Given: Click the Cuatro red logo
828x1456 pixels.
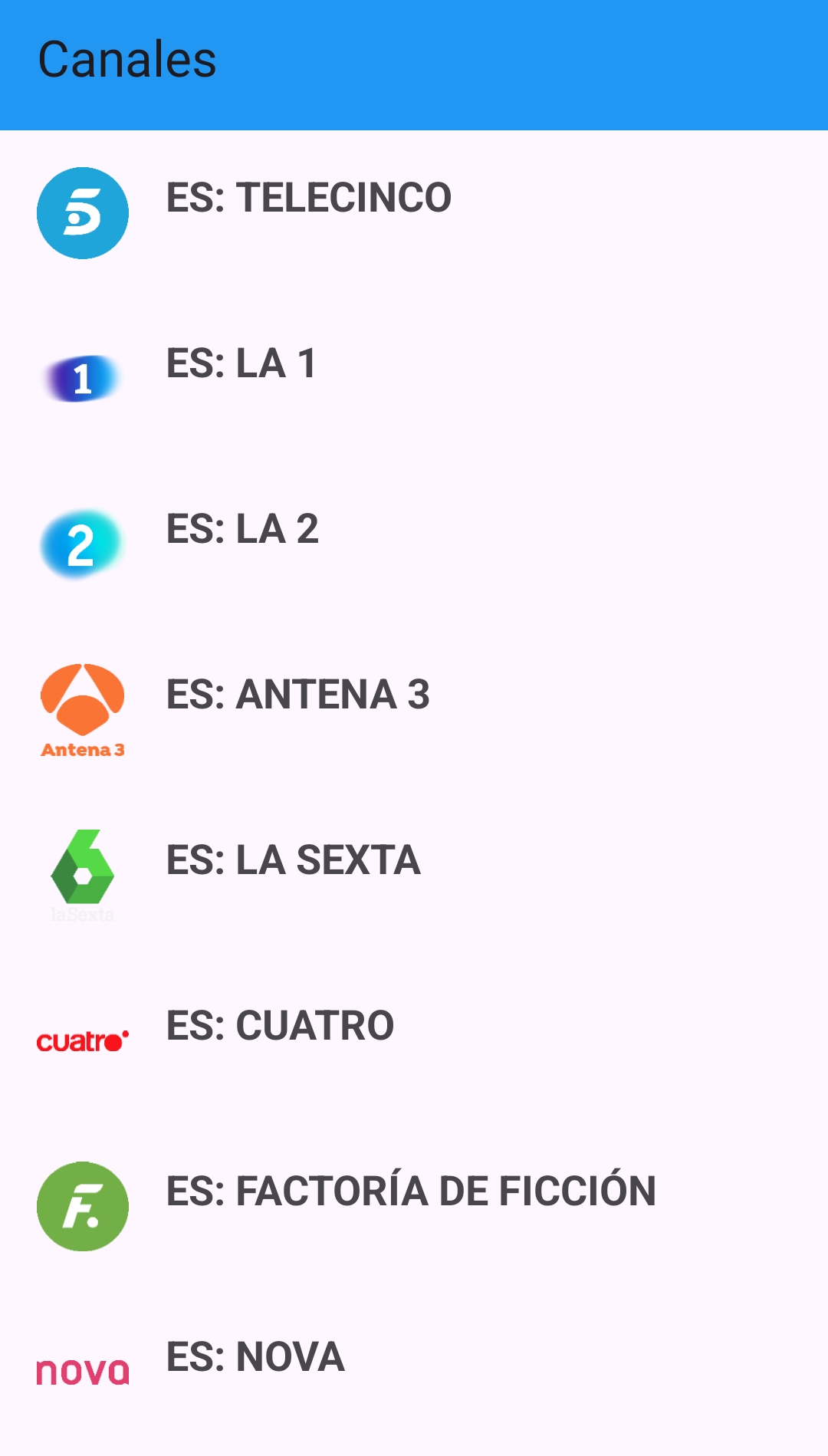Looking at the screenshot, I should [82, 1039].
